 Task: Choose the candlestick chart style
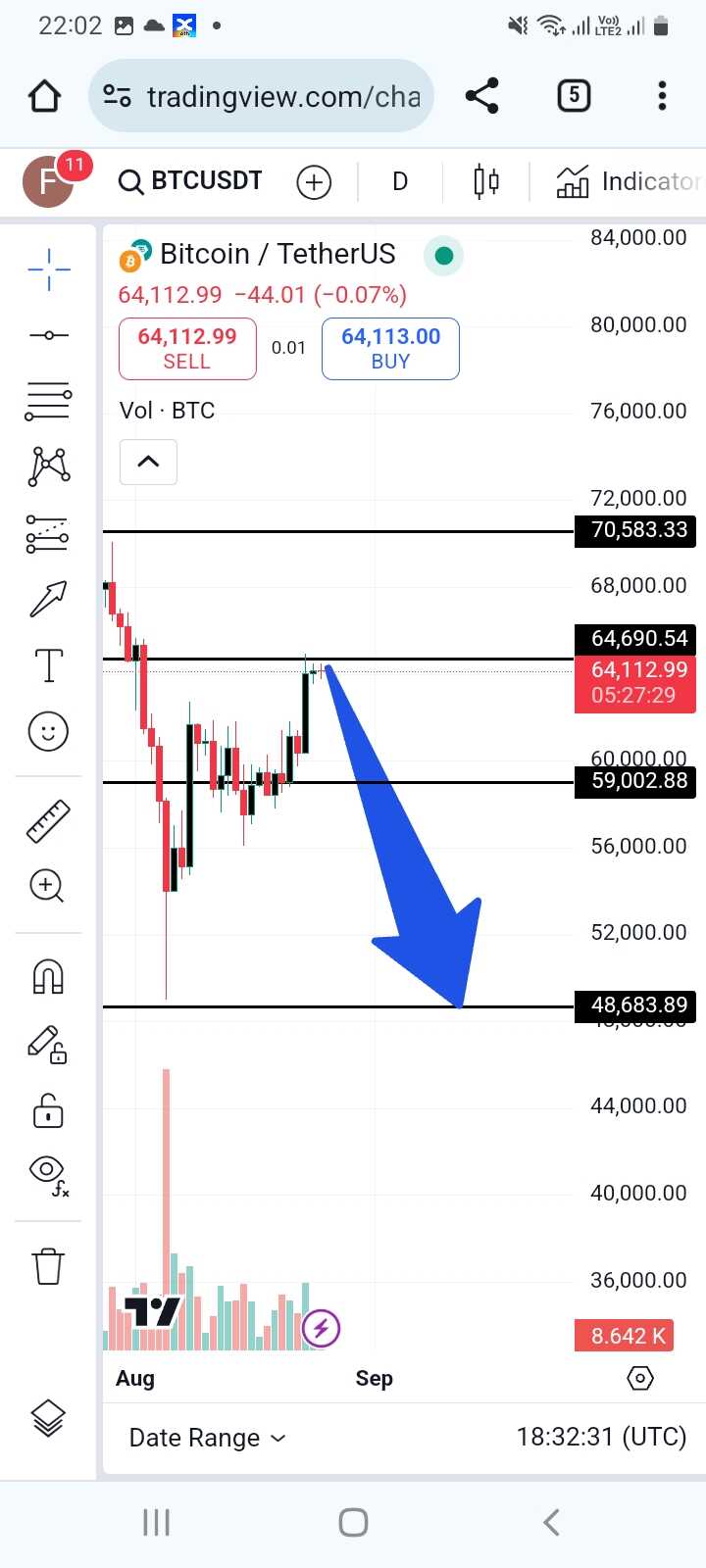[486, 182]
